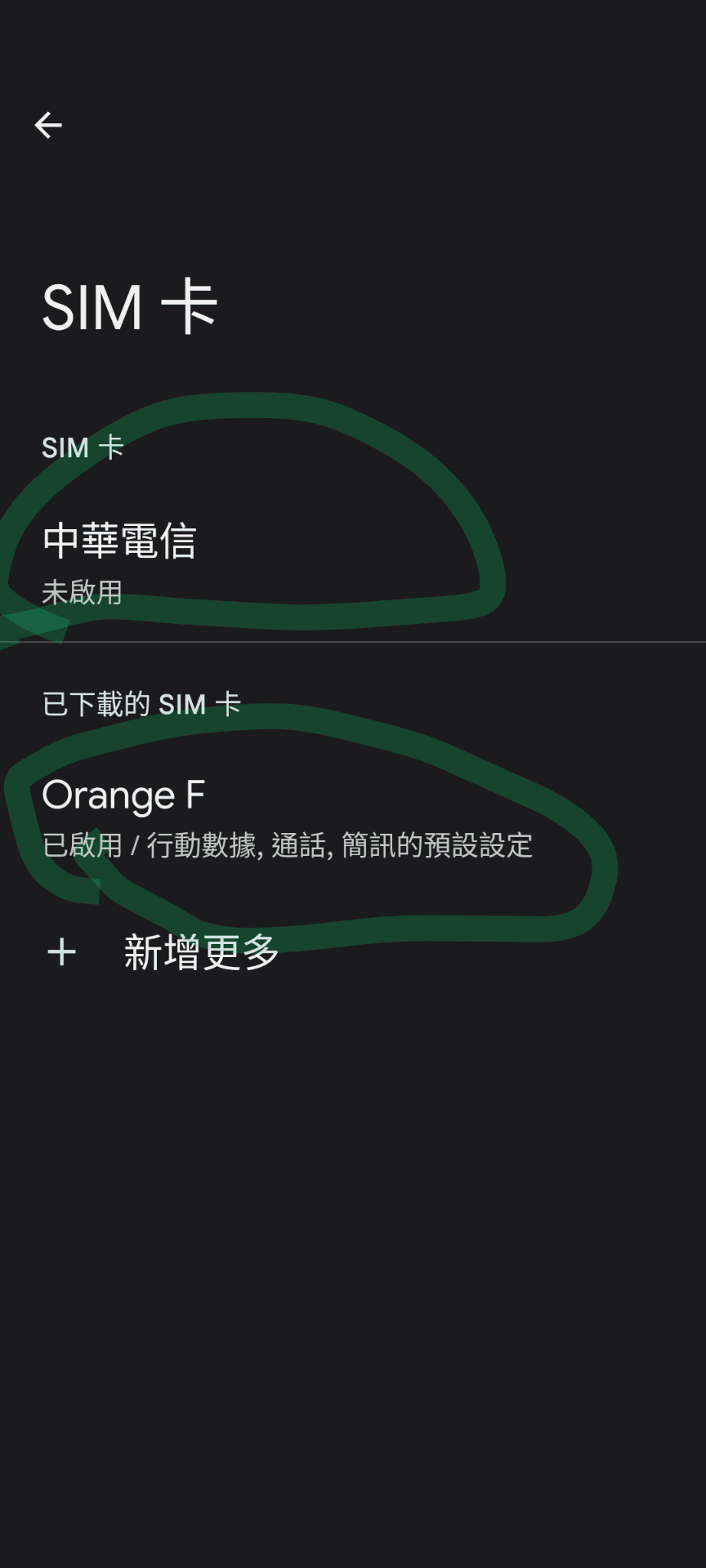Image resolution: width=706 pixels, height=1568 pixels.
Task: Tap the SIM 卡 section header
Action: 82,447
